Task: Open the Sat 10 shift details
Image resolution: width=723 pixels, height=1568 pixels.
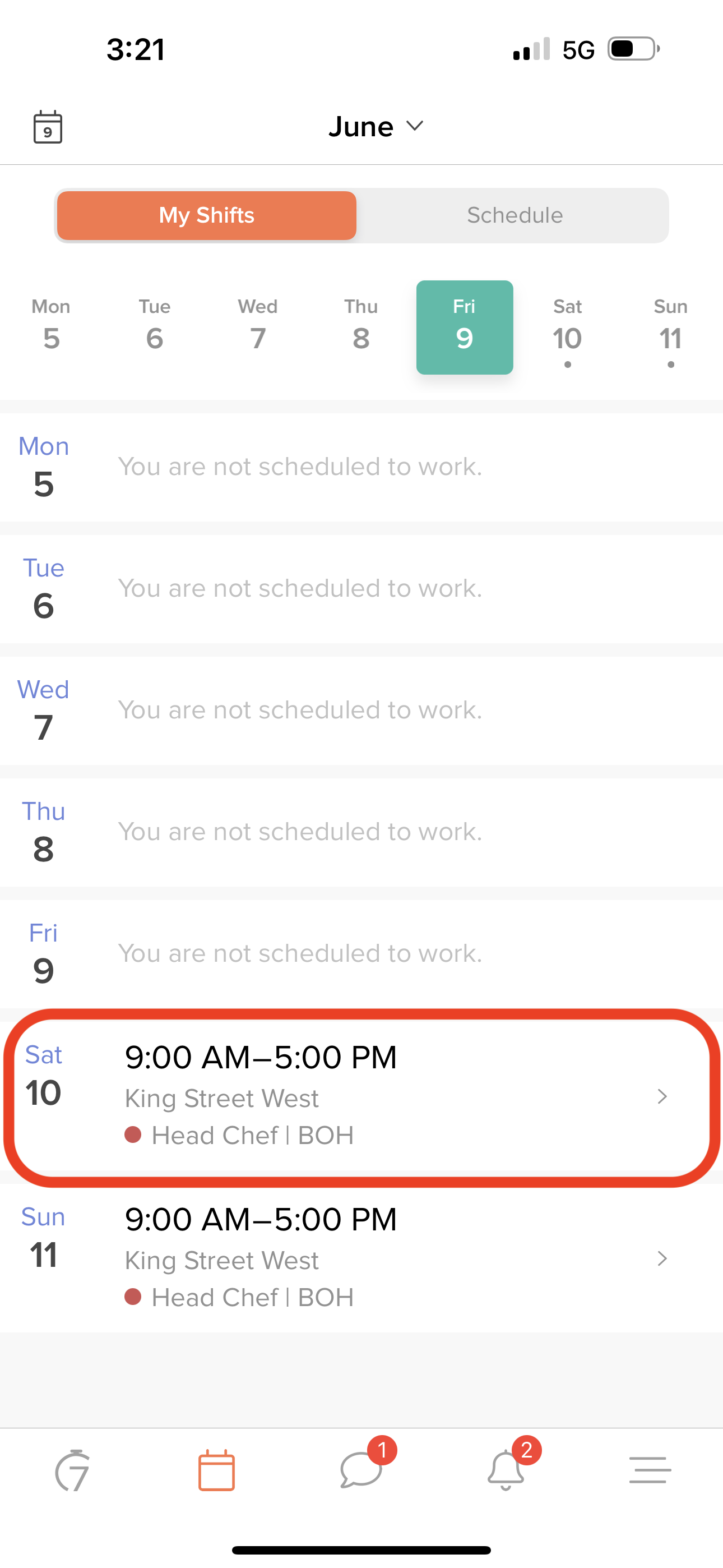Action: click(x=361, y=1096)
